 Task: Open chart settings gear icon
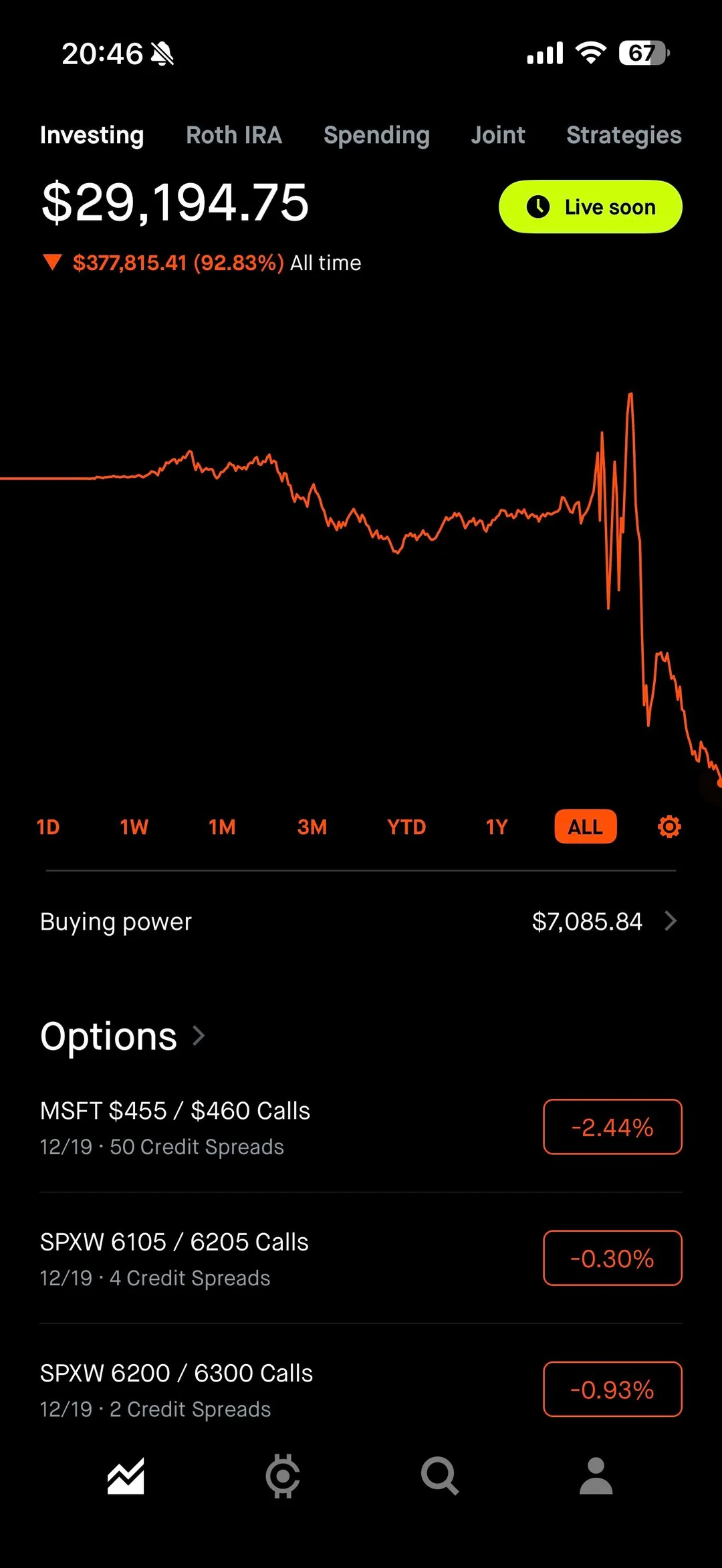click(669, 827)
